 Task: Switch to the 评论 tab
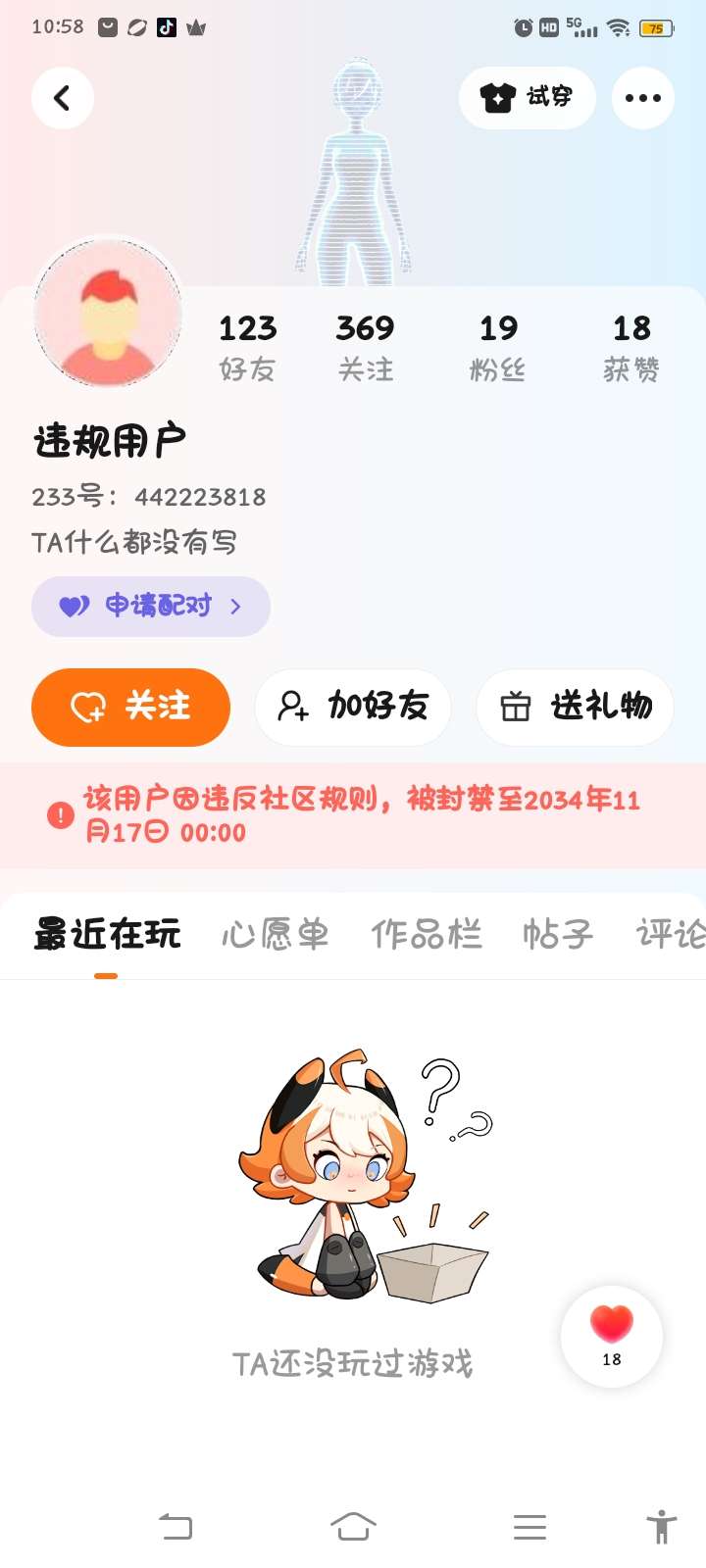pyautogui.click(x=671, y=934)
